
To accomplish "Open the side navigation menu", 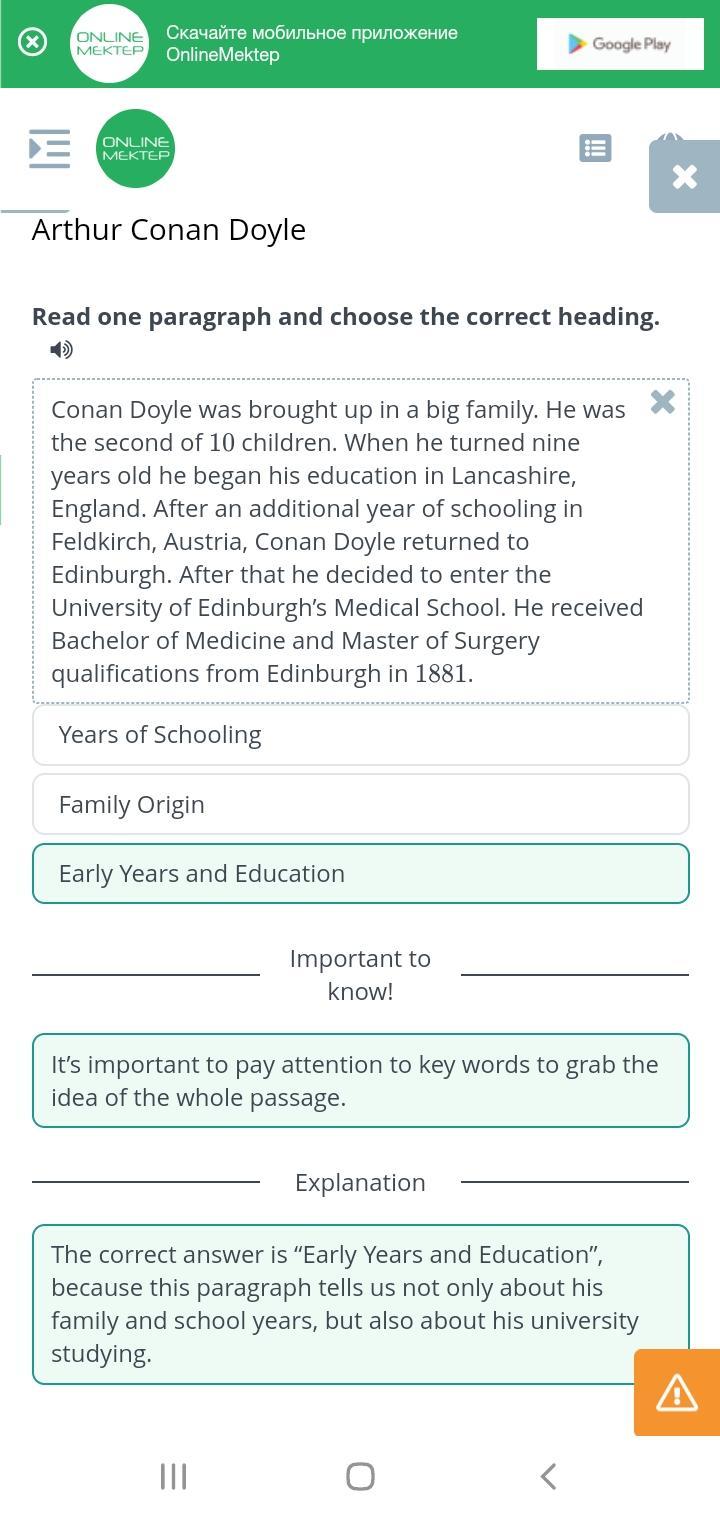I will point(49,149).
